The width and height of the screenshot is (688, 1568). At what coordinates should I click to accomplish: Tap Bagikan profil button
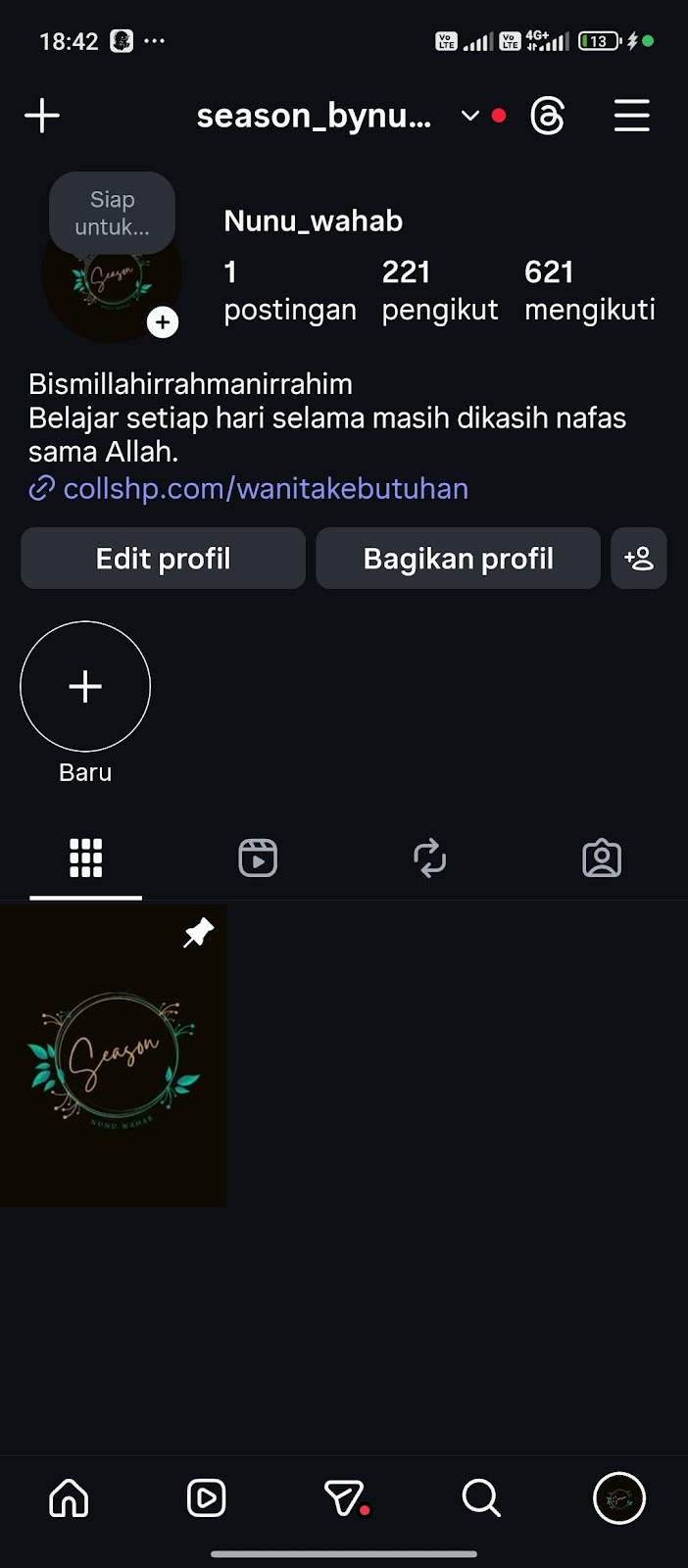click(458, 559)
